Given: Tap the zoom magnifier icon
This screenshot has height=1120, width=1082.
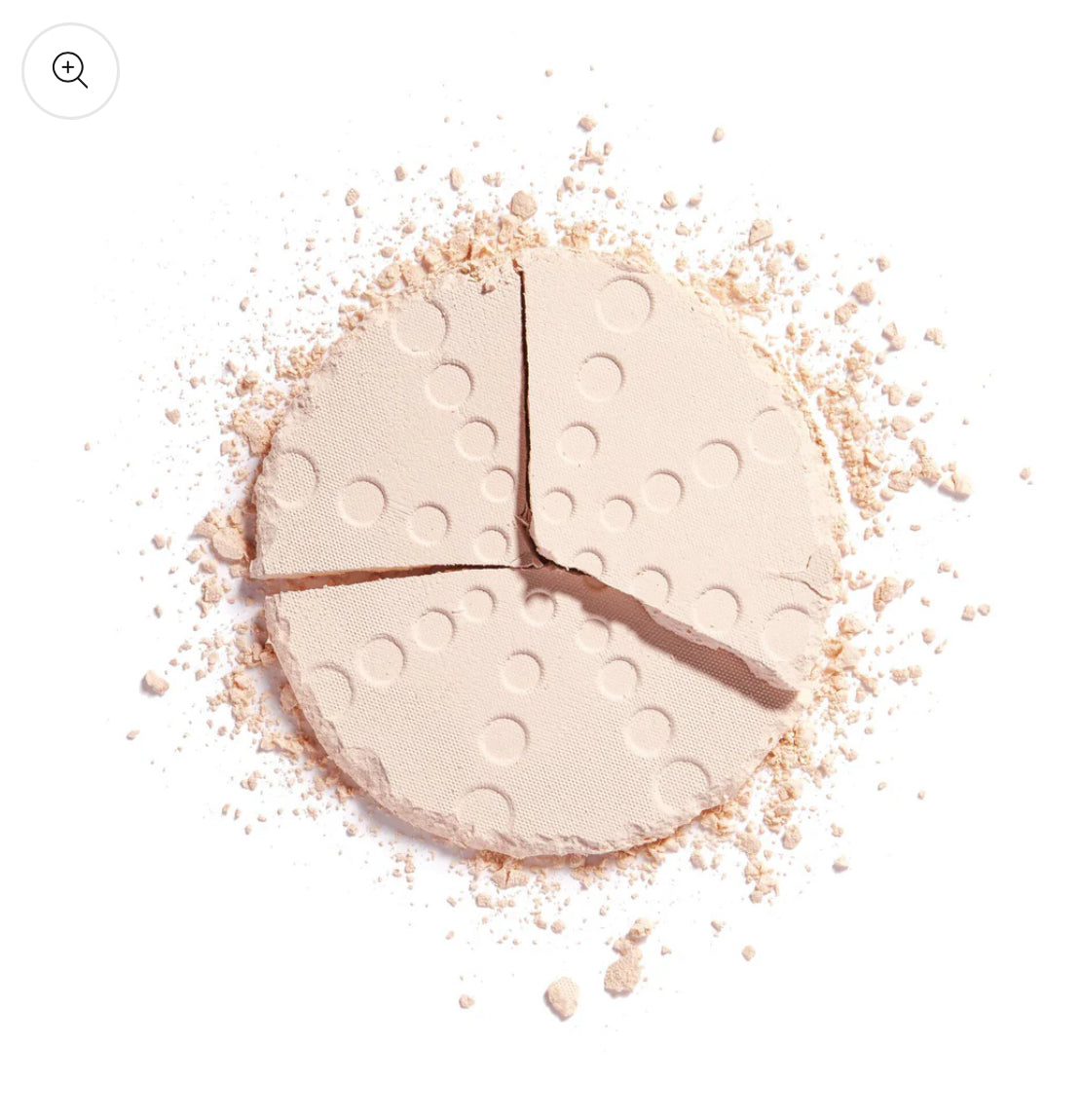Looking at the screenshot, I should pos(70,70).
